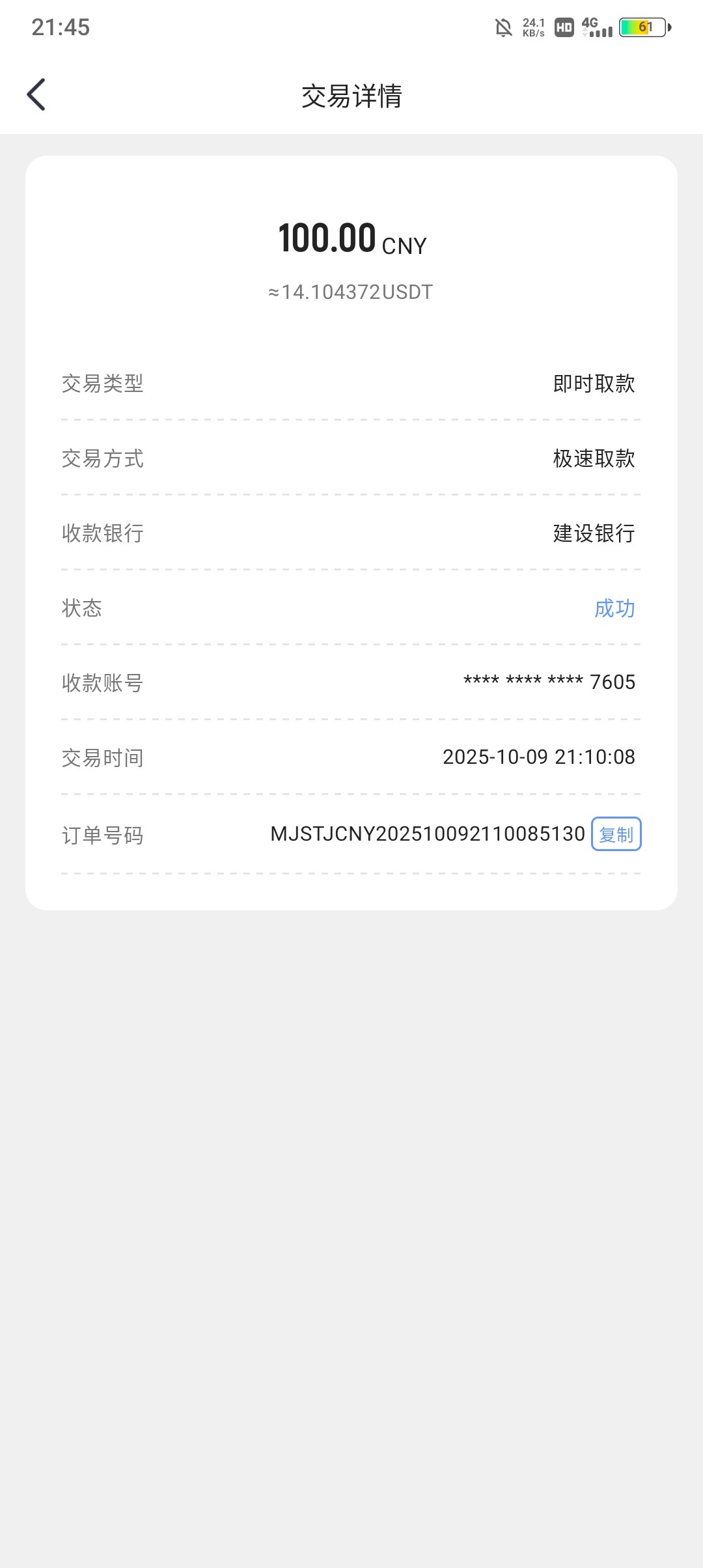Expand the 交易时间 row

click(x=351, y=757)
